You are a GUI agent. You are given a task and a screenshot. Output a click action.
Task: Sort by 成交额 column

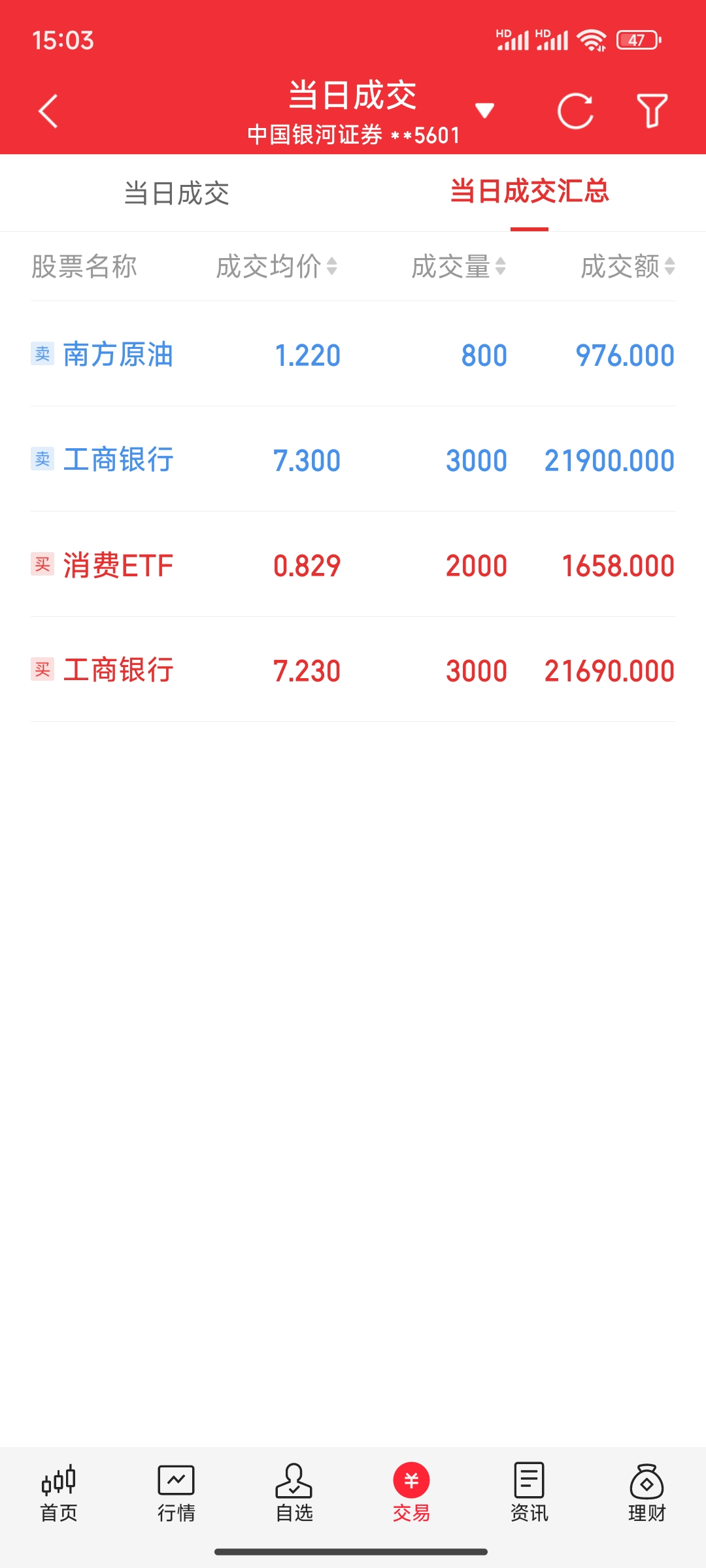pyautogui.click(x=628, y=267)
